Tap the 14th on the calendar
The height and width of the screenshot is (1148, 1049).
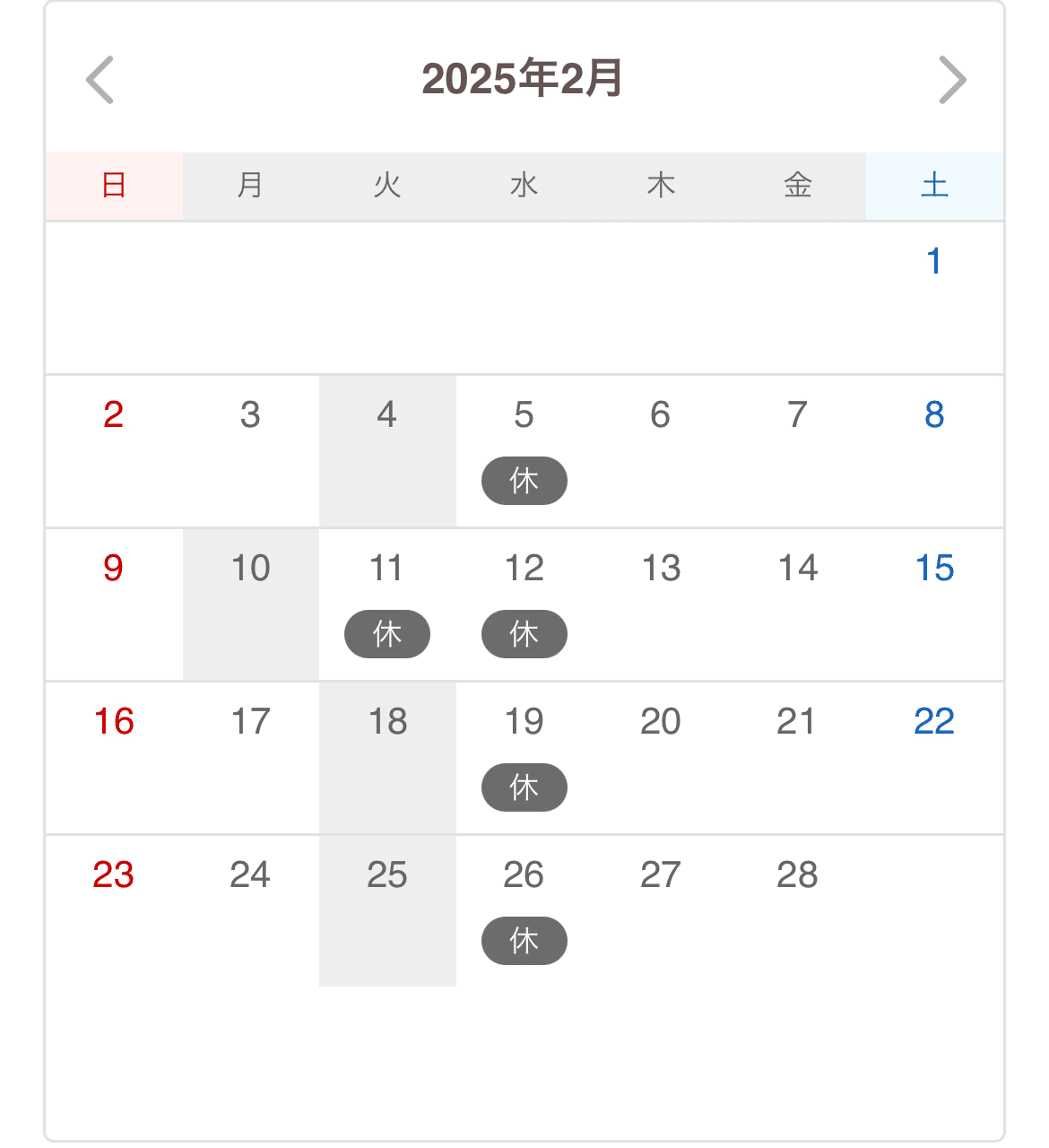[x=798, y=569]
